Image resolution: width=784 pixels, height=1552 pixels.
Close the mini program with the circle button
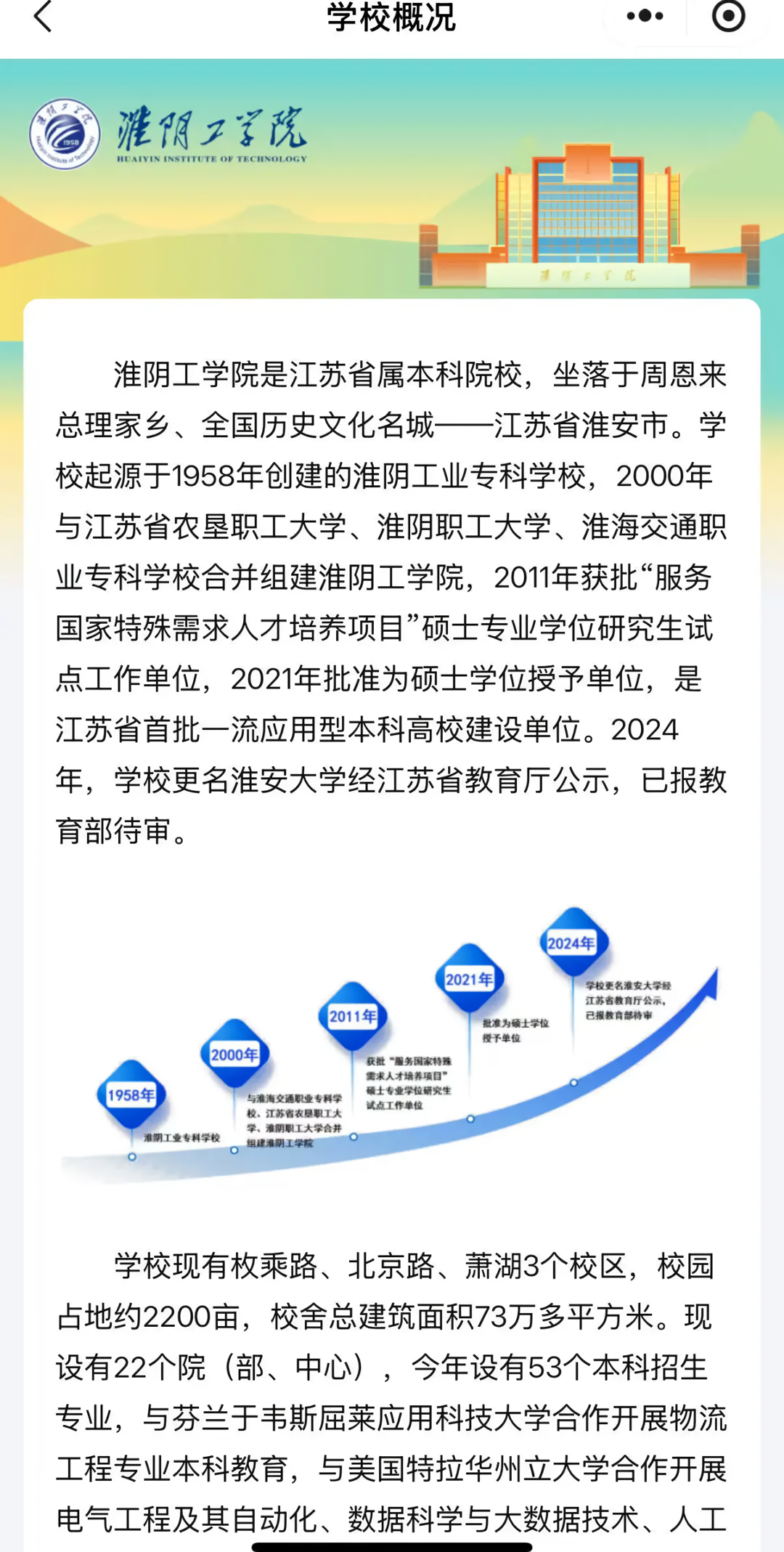728,16
